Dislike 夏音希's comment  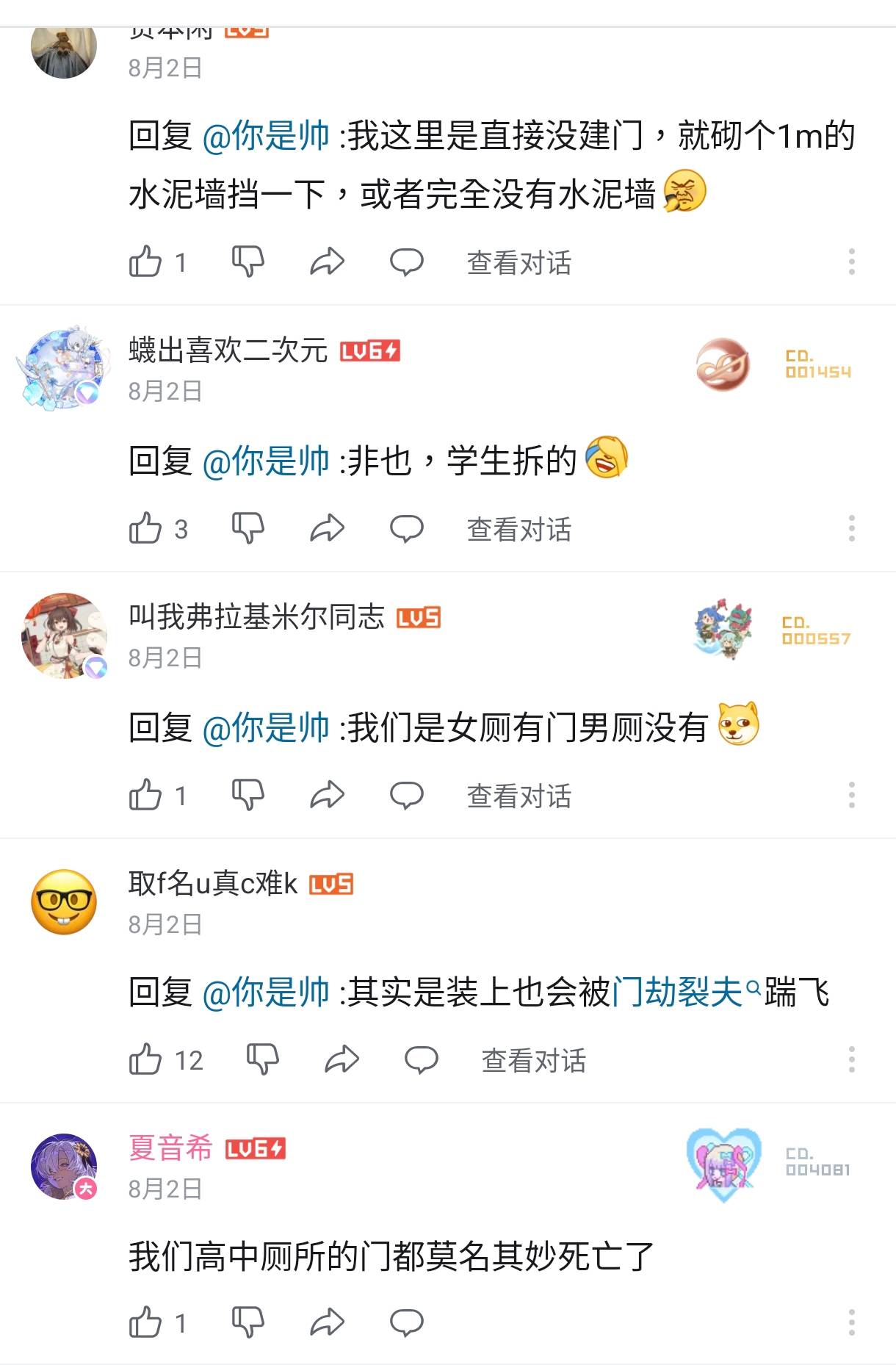[x=248, y=1322]
